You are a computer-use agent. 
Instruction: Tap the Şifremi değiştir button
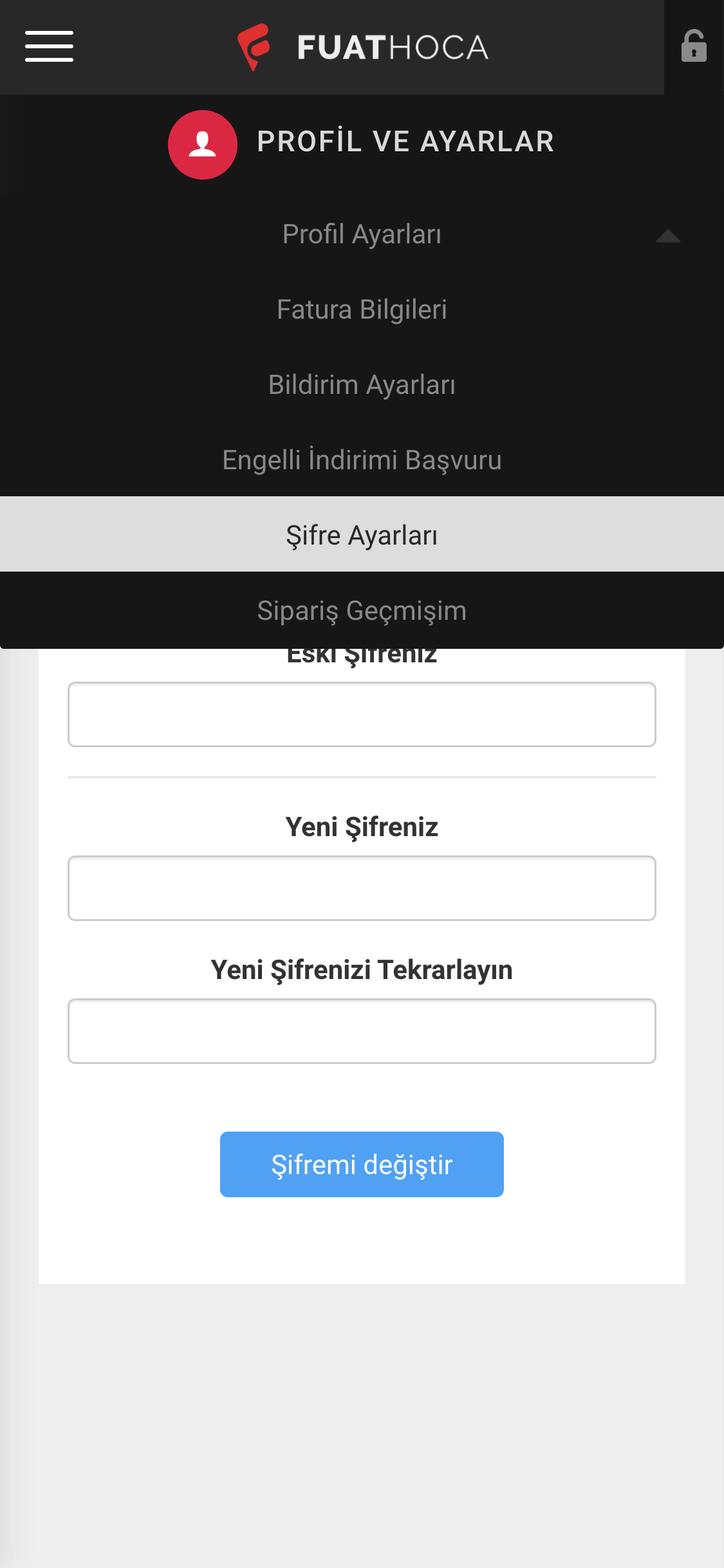point(362,1164)
